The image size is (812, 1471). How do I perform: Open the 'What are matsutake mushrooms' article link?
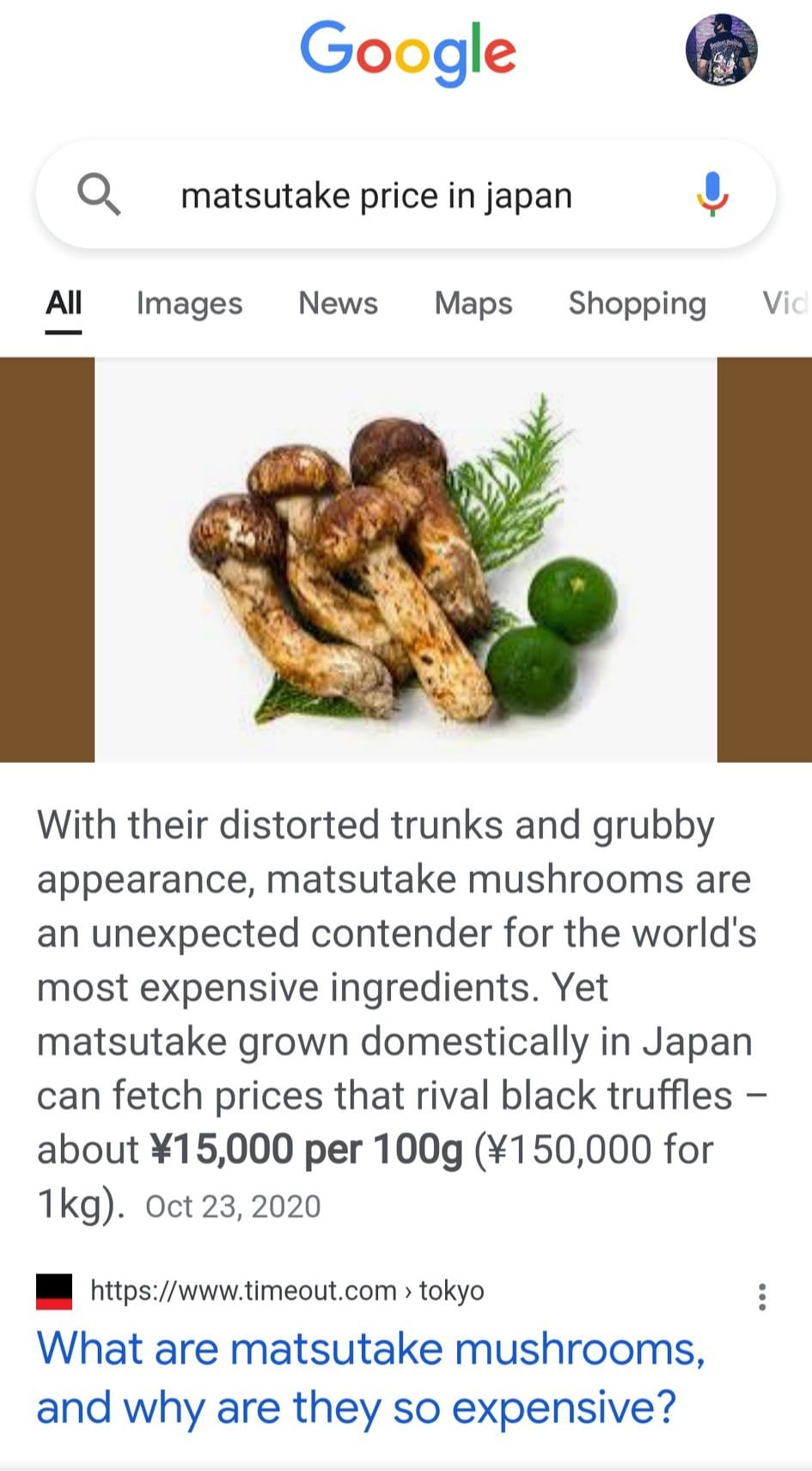[x=371, y=1377]
